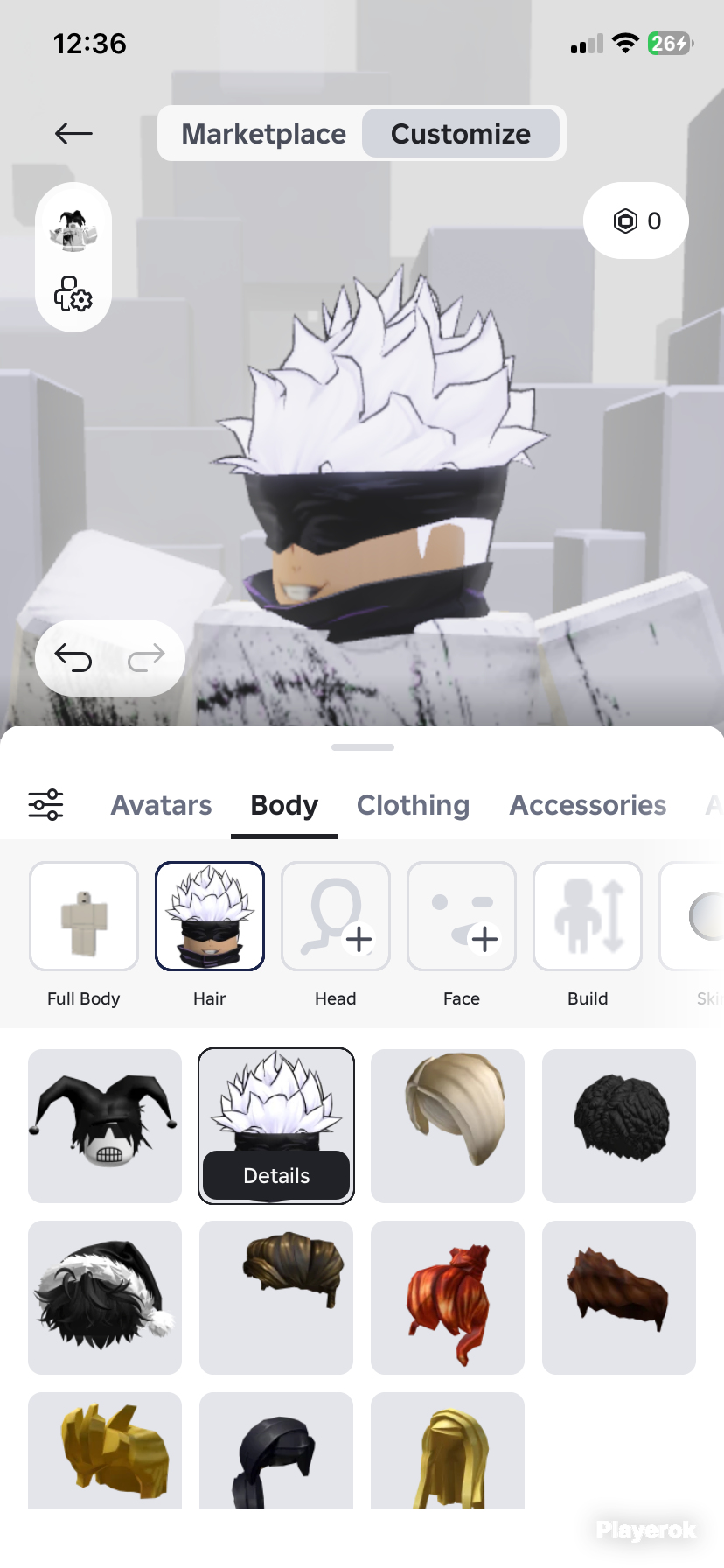Image resolution: width=724 pixels, height=1568 pixels.
Task: Equip the black curly hair
Action: tap(619, 1125)
